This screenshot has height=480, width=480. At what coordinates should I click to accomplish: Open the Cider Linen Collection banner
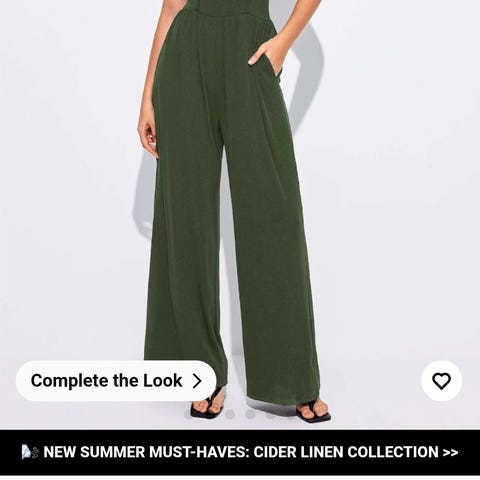(x=240, y=452)
